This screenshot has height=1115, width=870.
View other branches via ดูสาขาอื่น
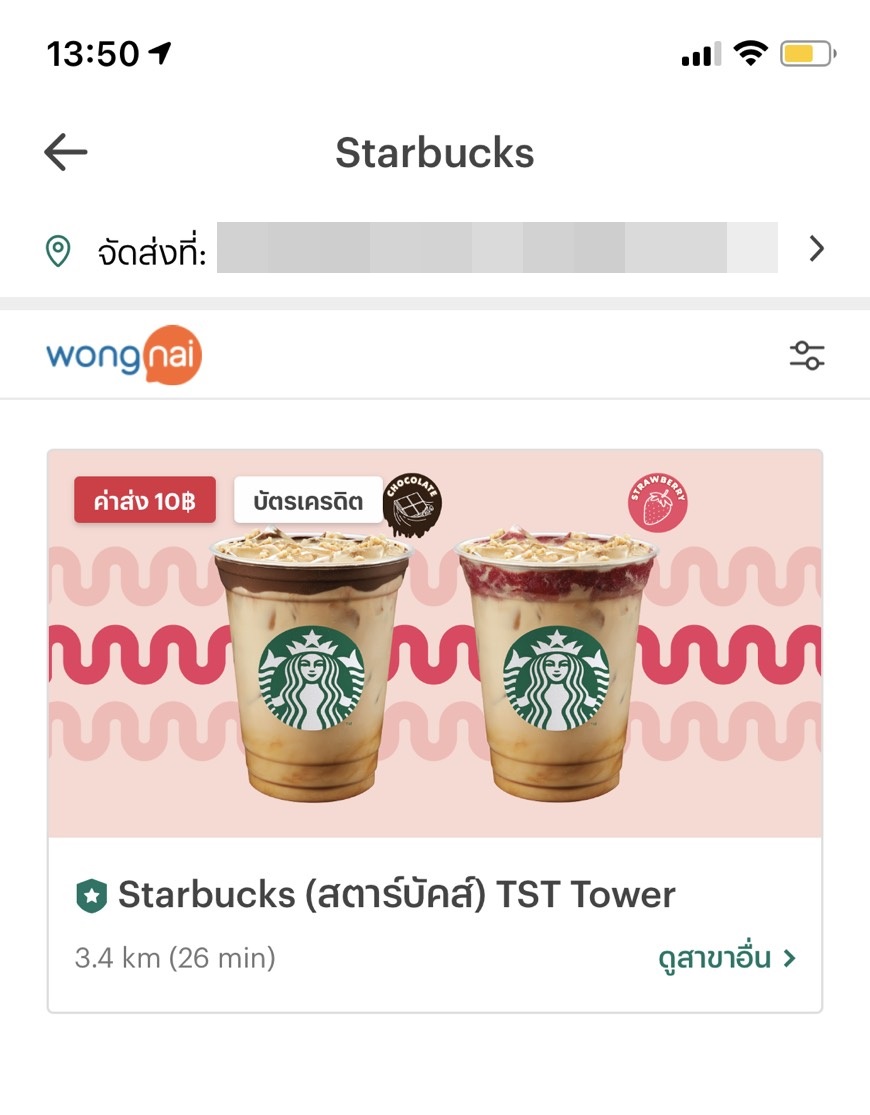(727, 958)
